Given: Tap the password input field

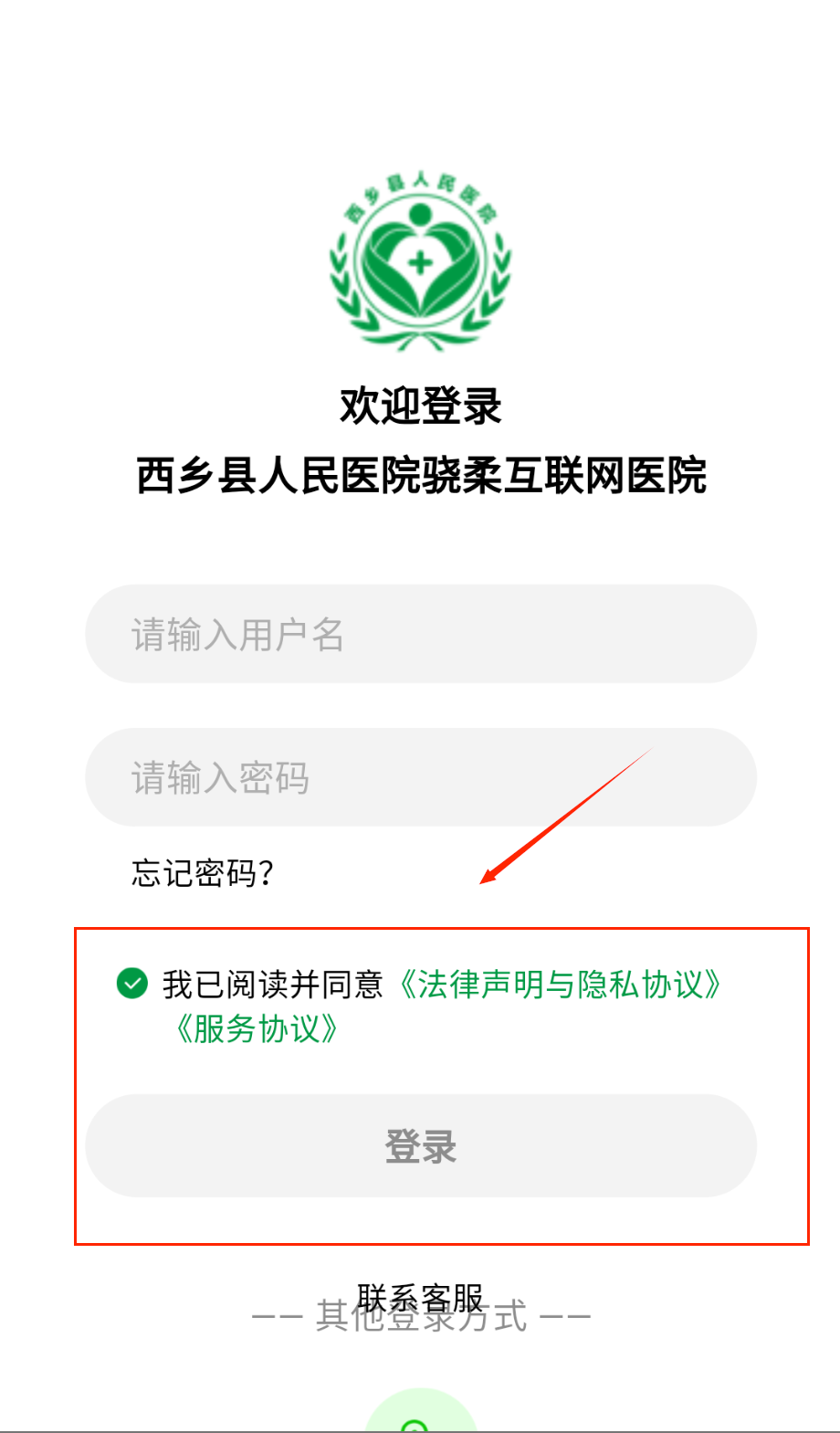Looking at the screenshot, I should pyautogui.click(x=420, y=777).
